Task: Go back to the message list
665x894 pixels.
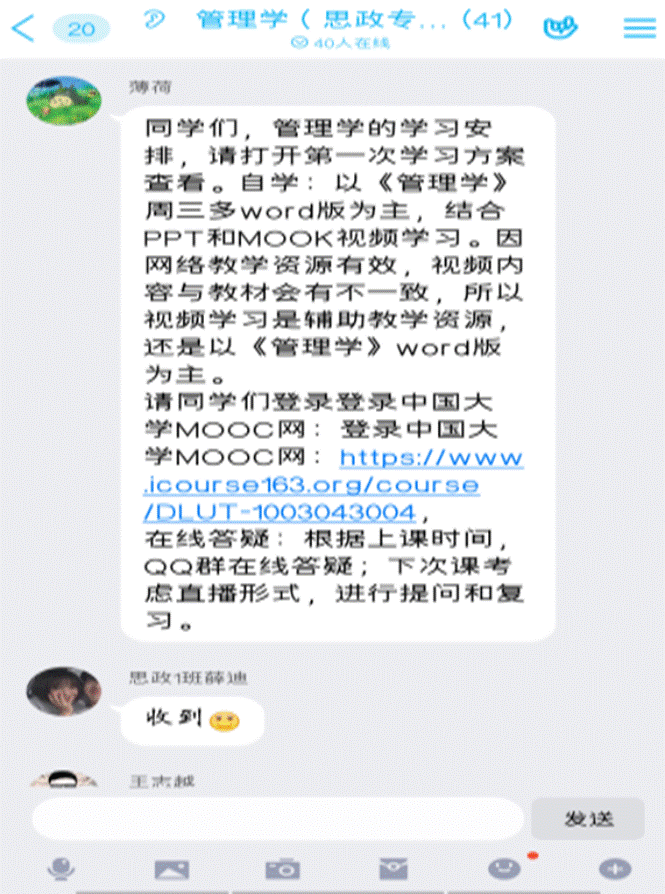Action: (22, 28)
